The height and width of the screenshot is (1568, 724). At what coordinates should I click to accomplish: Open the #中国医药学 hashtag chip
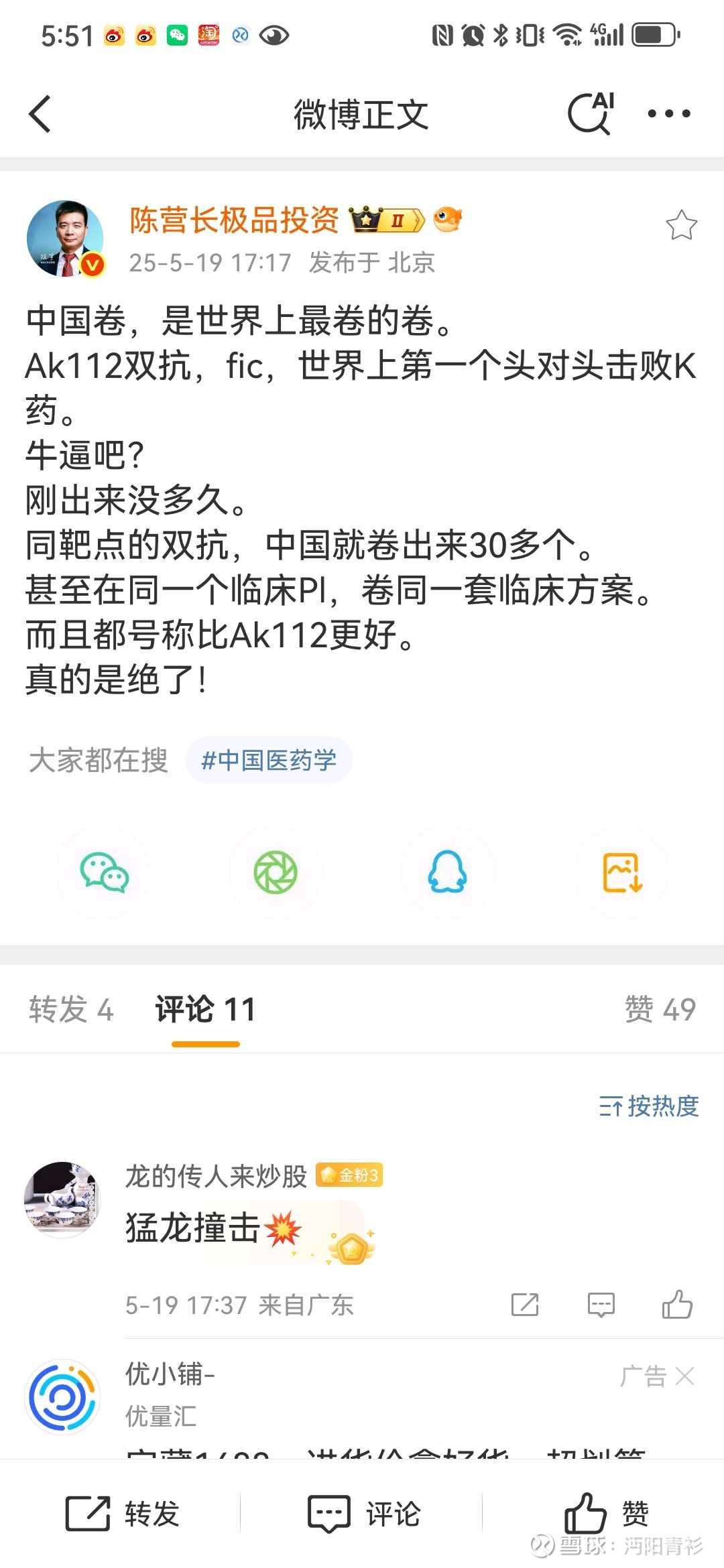pos(269,760)
